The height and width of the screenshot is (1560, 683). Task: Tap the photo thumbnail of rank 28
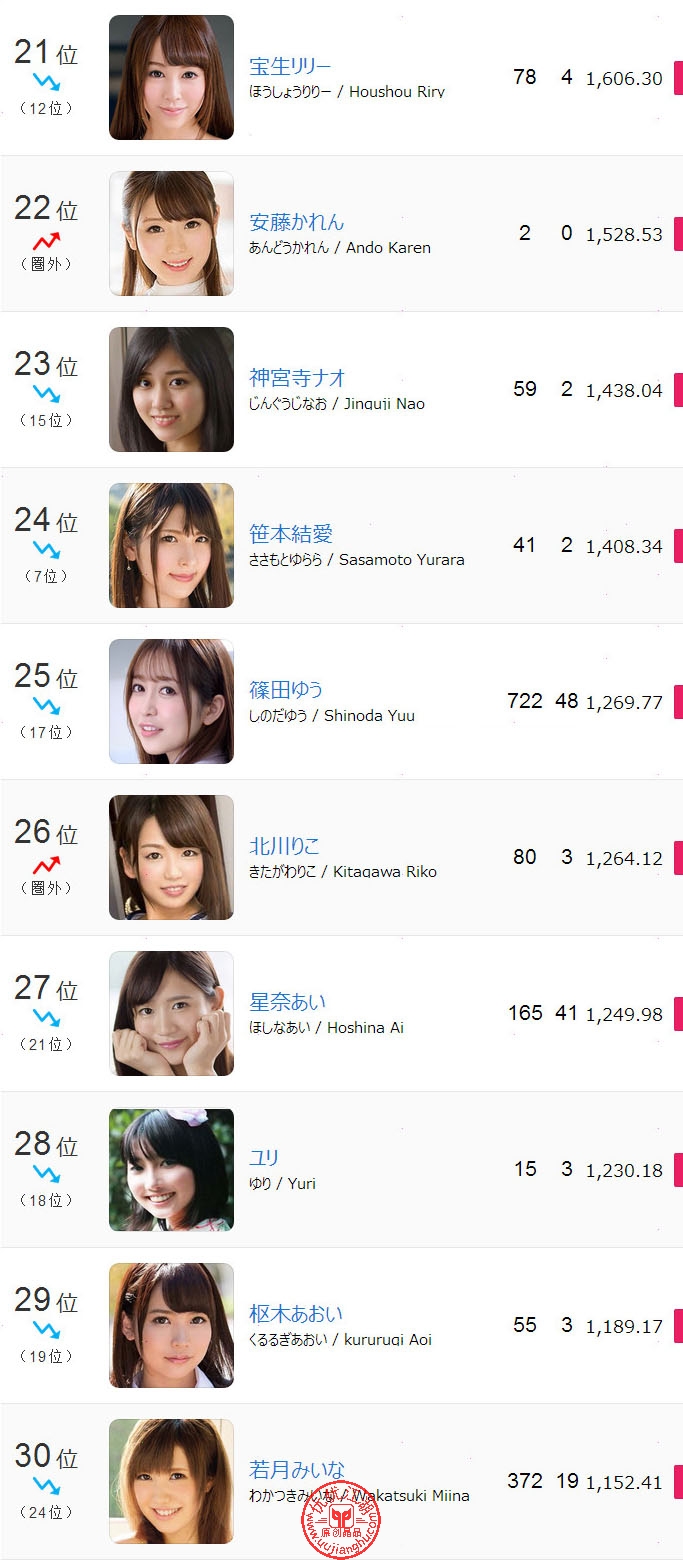tap(171, 1169)
